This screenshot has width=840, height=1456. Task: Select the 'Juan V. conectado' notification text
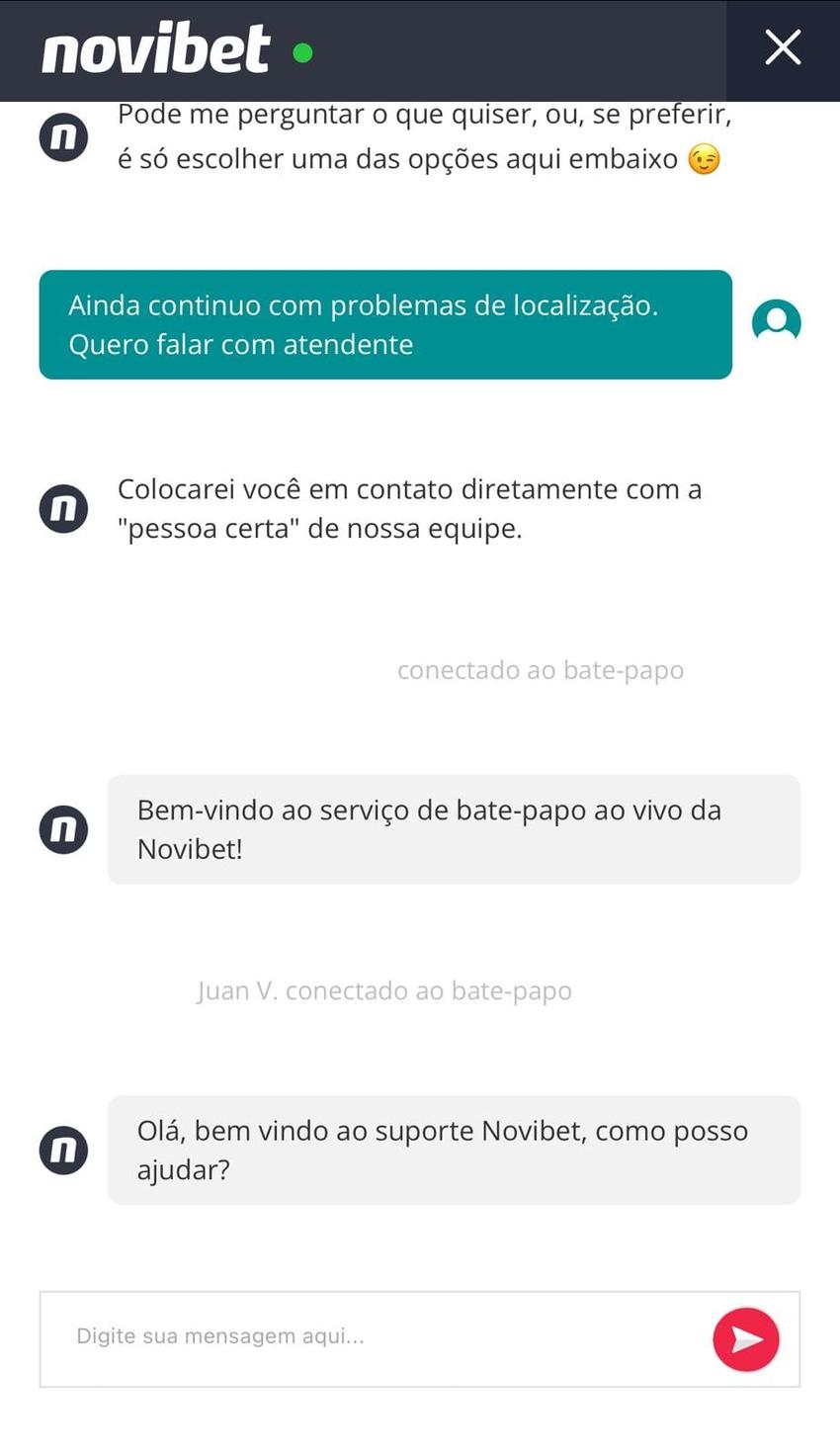[383, 989]
